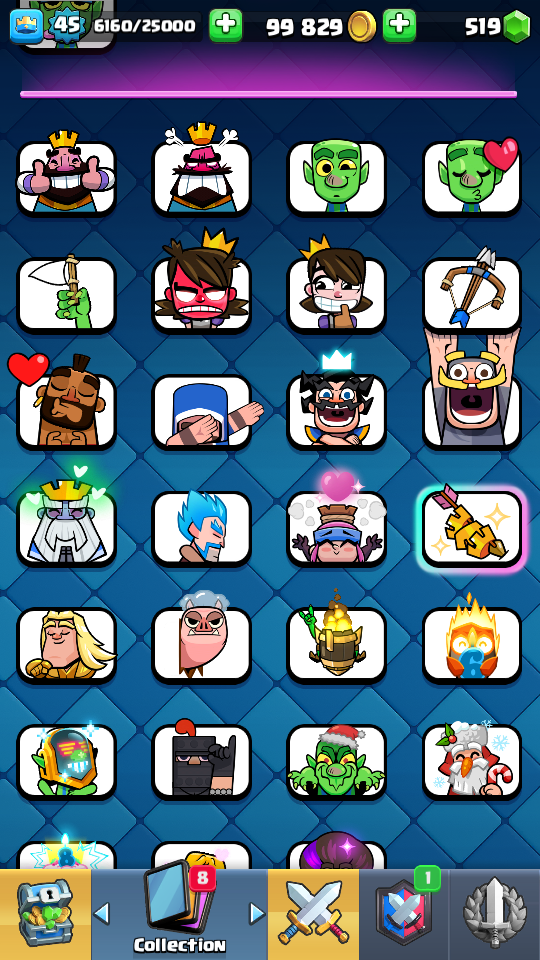Go to the next collection section arrow
The height and width of the screenshot is (960, 540).
click(257, 913)
